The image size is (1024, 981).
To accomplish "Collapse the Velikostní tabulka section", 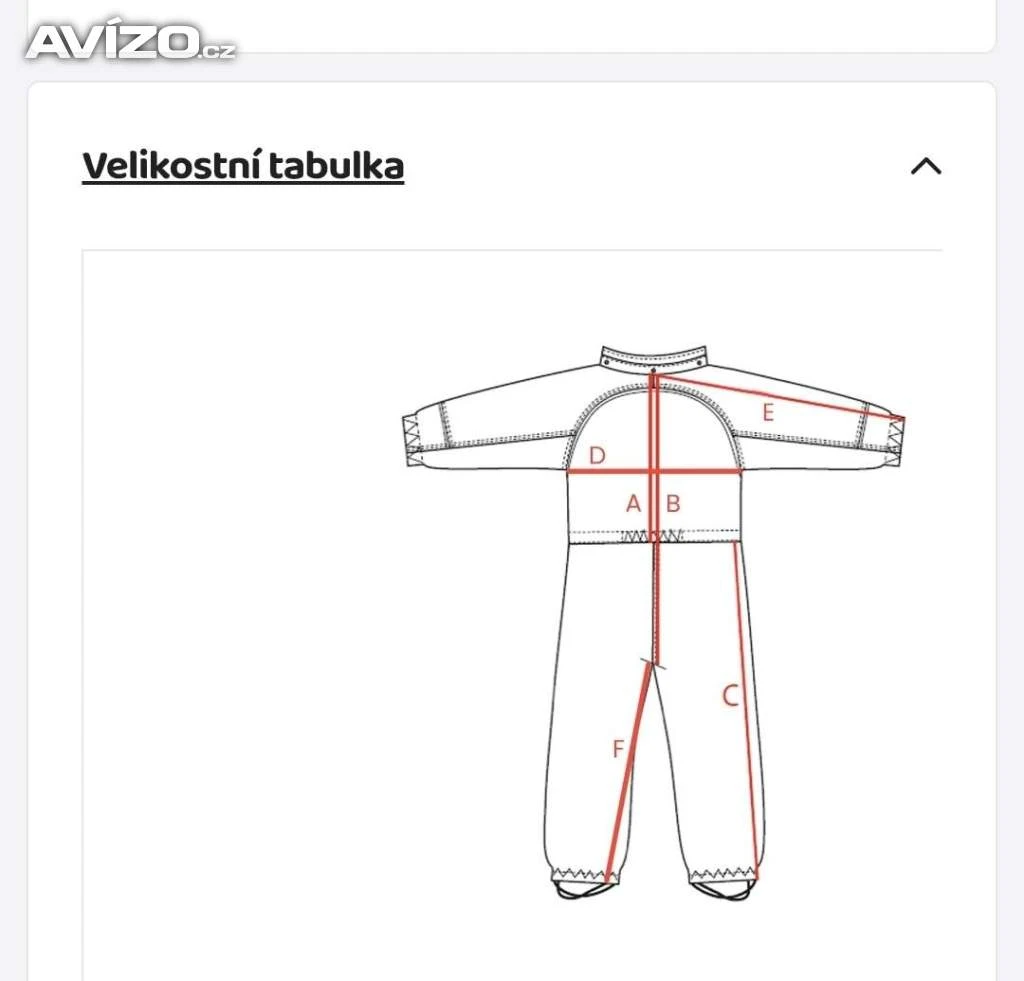I will tap(926, 166).
